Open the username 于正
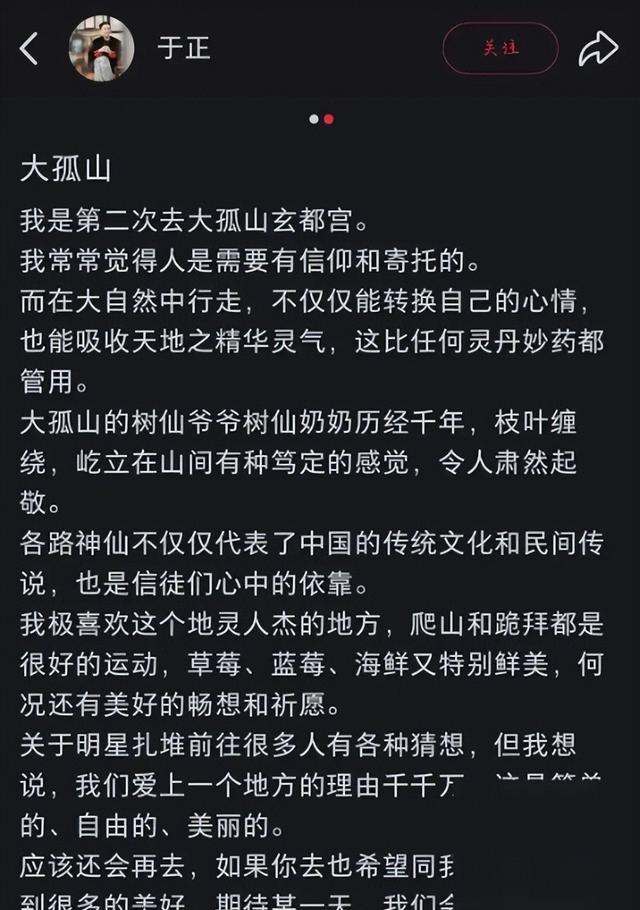Viewport: 640px width, 910px height. [183, 49]
